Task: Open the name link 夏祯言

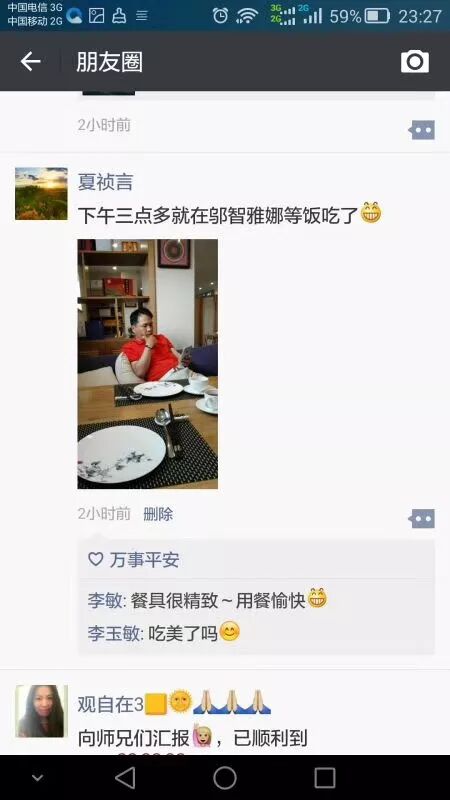Action: point(105,182)
